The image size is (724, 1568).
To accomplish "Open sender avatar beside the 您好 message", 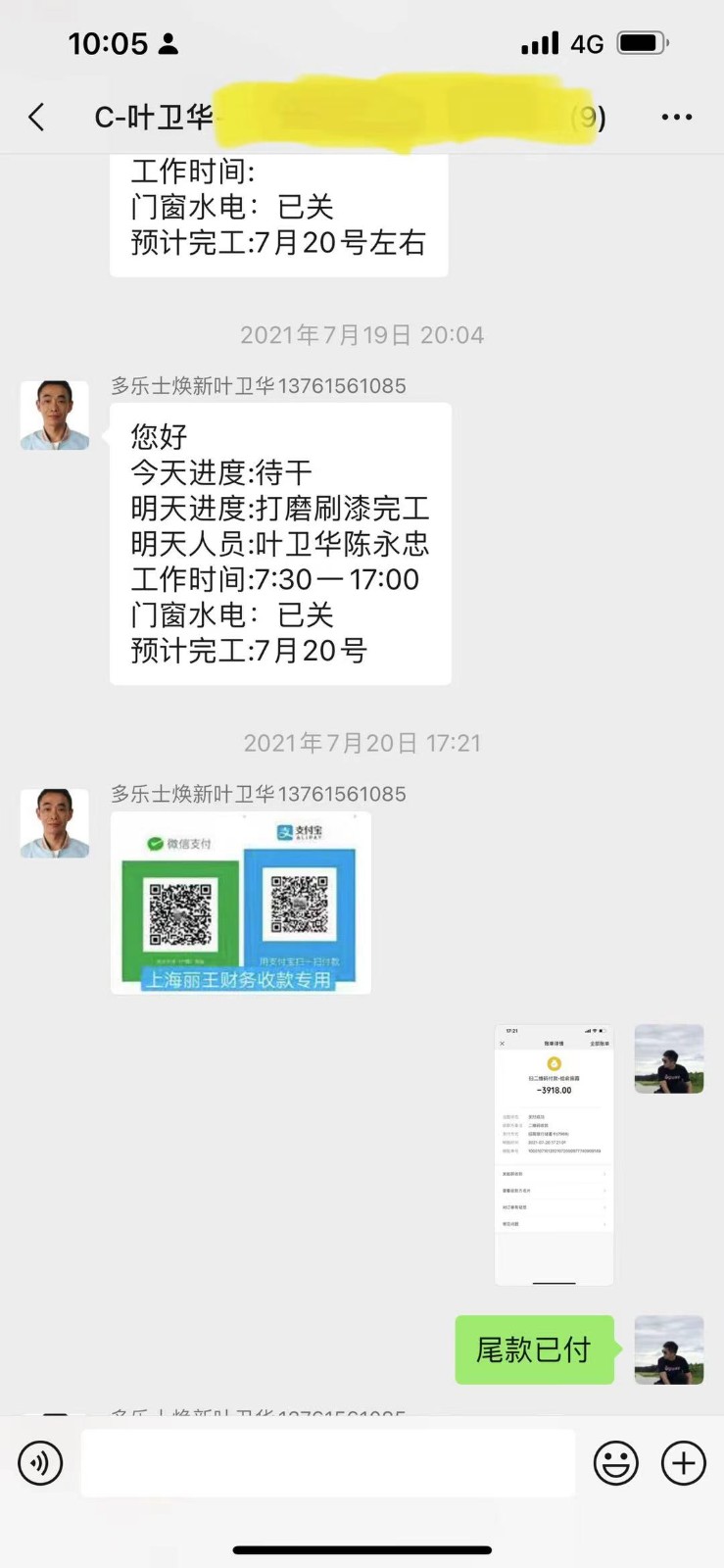I will tap(55, 416).
